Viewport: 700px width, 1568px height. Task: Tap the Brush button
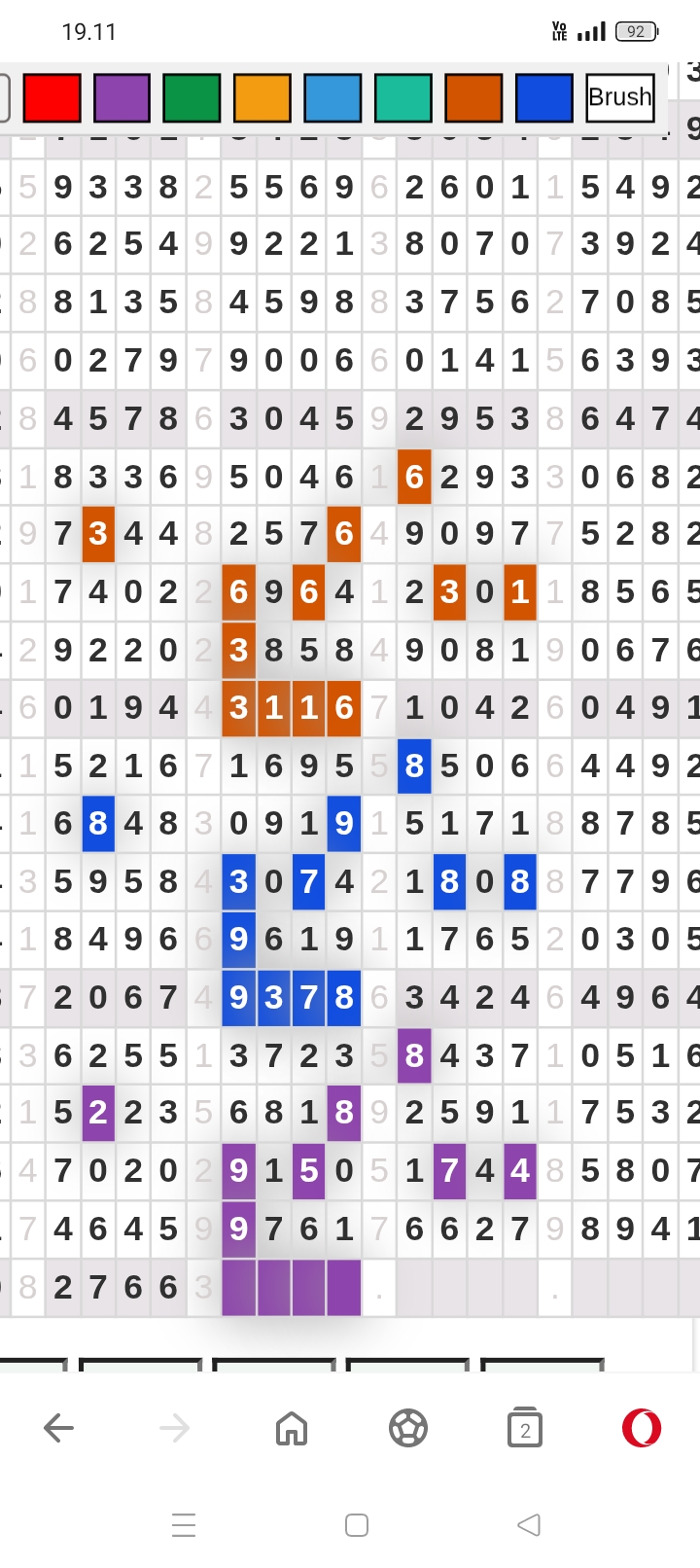click(620, 97)
